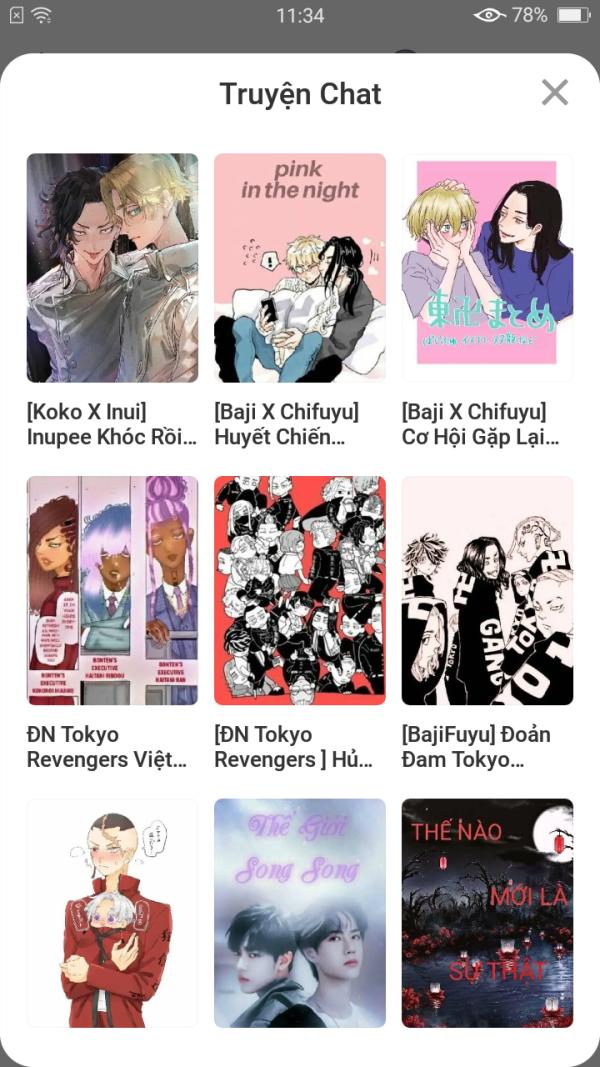Open [Baji X Chifuyu] Huyết Chiến story
Screen dimensions: 600x1067
[x=300, y=268]
